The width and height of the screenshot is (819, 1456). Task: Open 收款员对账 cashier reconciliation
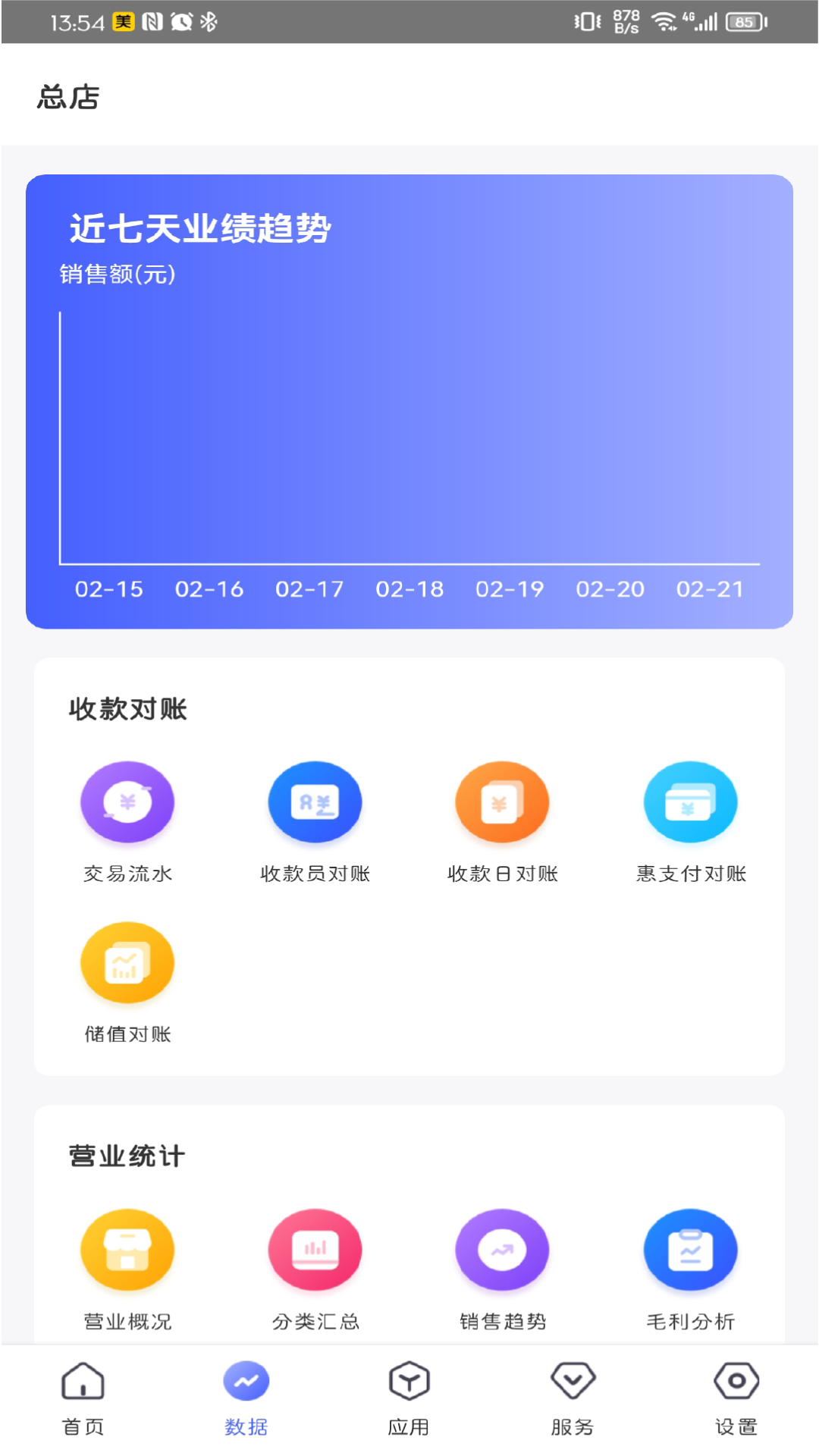(x=315, y=802)
